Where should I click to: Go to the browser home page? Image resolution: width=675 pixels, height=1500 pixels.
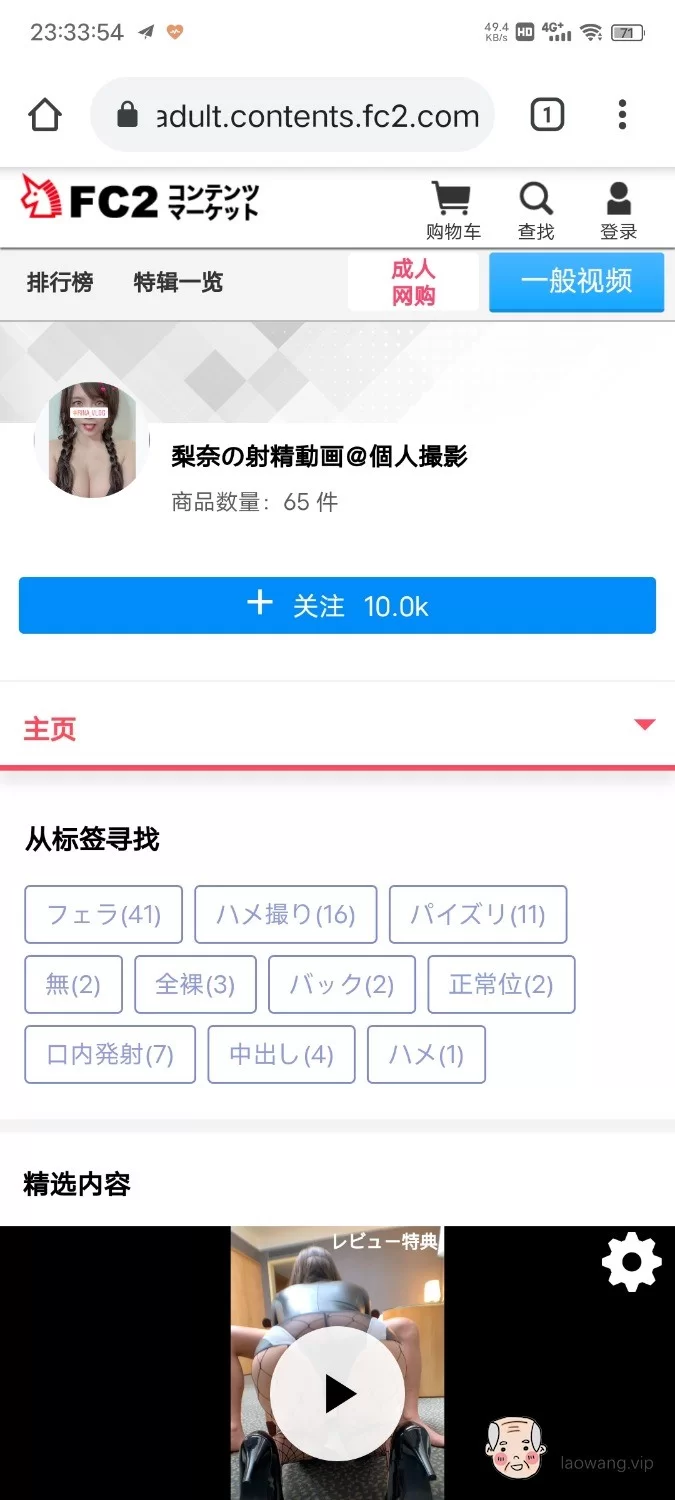(45, 115)
